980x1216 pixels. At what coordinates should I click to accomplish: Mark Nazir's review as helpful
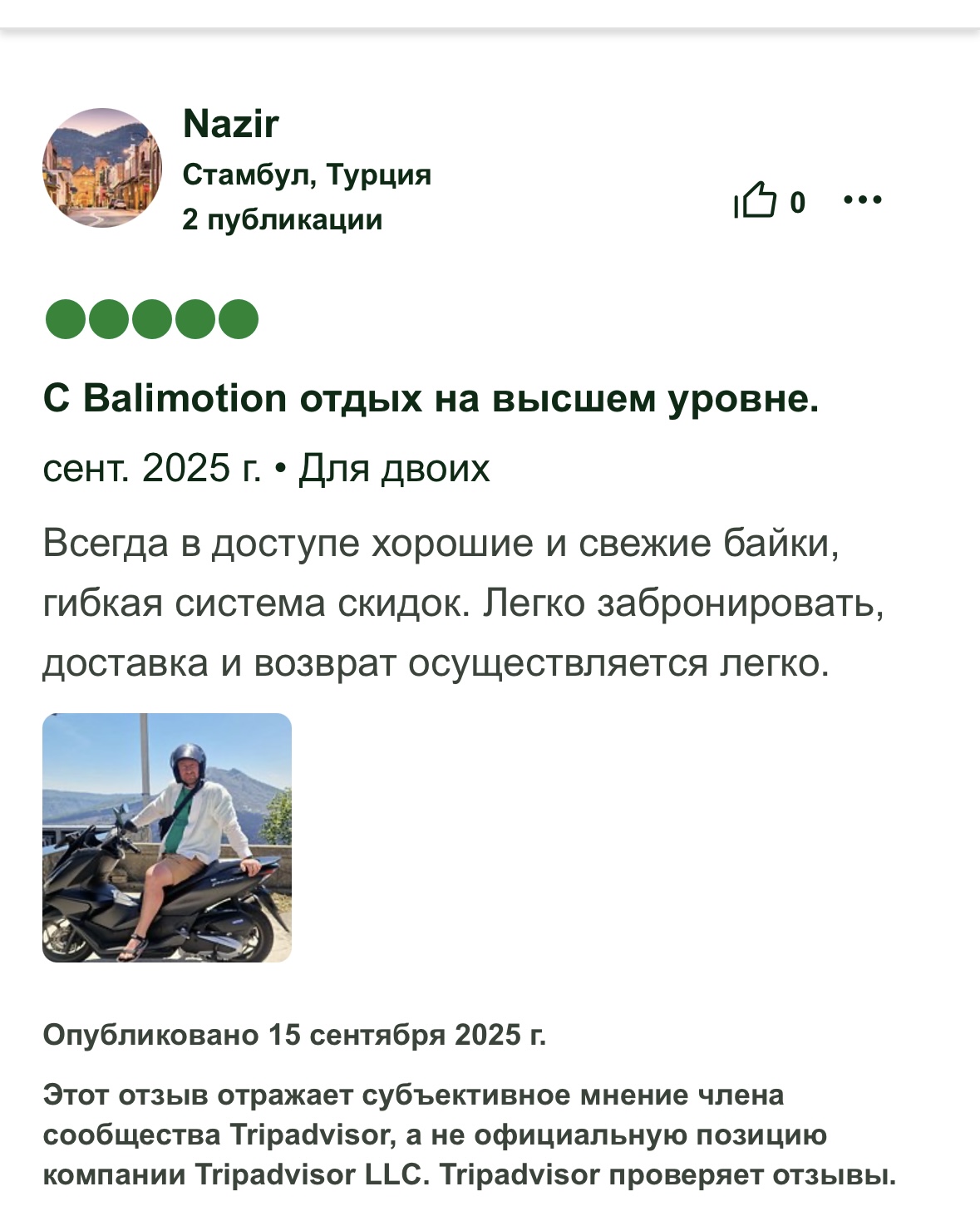click(x=756, y=200)
